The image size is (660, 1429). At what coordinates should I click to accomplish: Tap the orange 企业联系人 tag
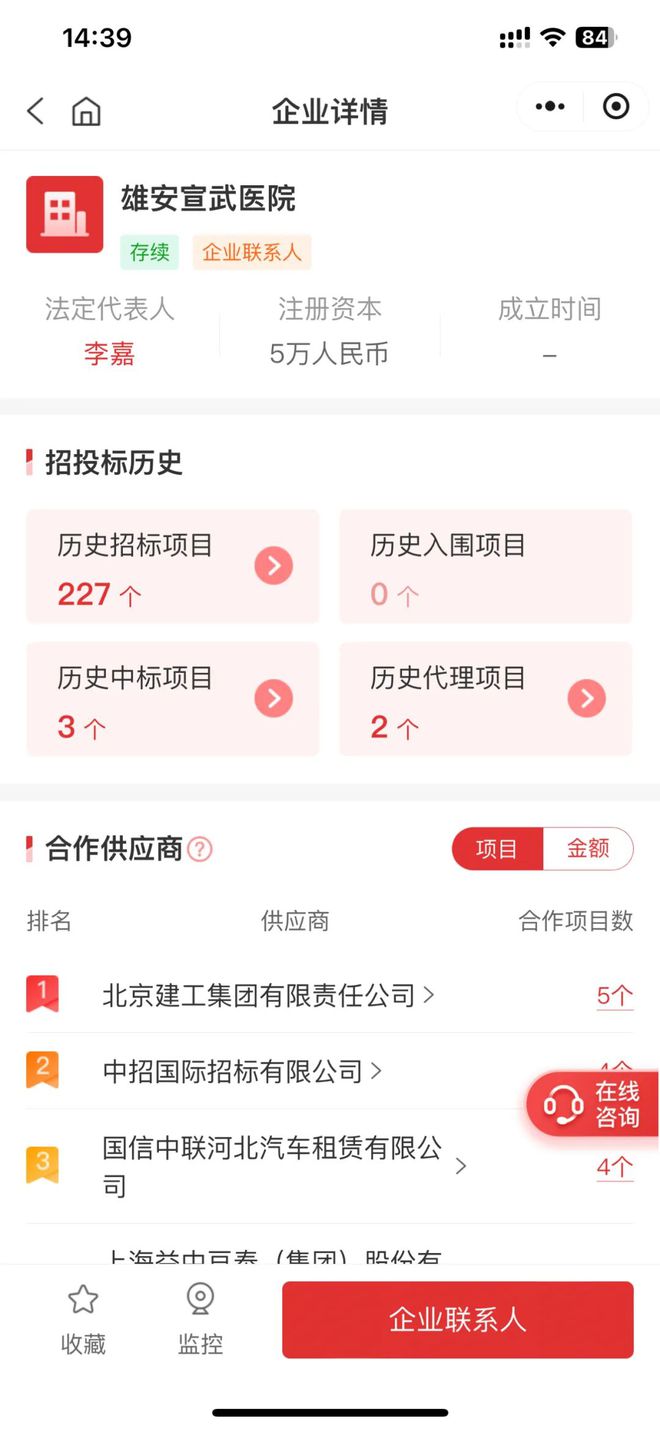click(x=252, y=252)
